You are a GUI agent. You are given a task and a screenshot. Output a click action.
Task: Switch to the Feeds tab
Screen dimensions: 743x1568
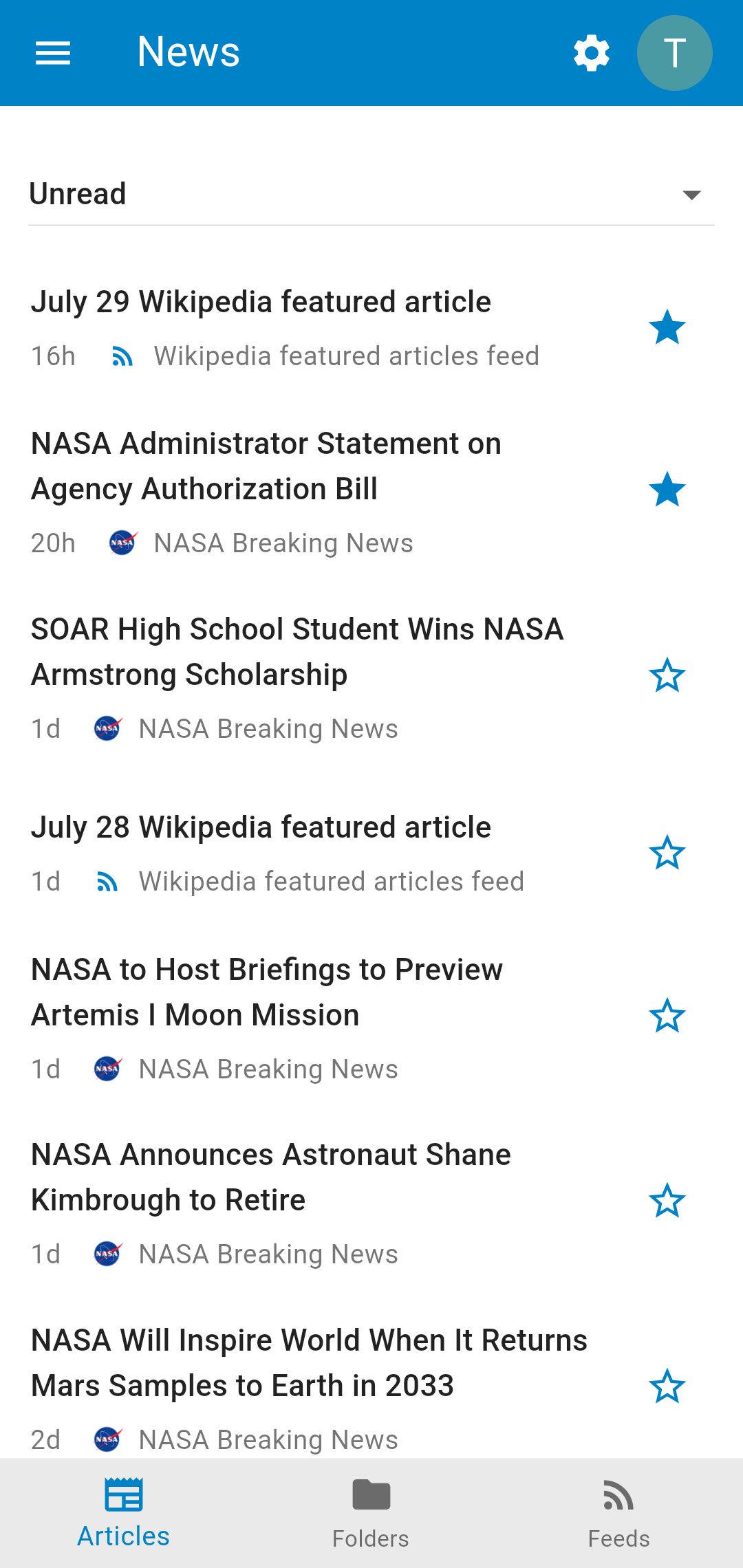point(618,1513)
